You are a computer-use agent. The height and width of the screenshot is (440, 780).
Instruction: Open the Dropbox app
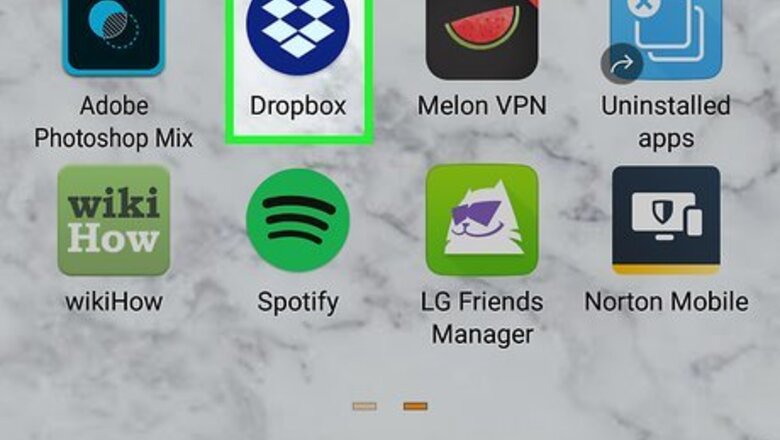(297, 40)
